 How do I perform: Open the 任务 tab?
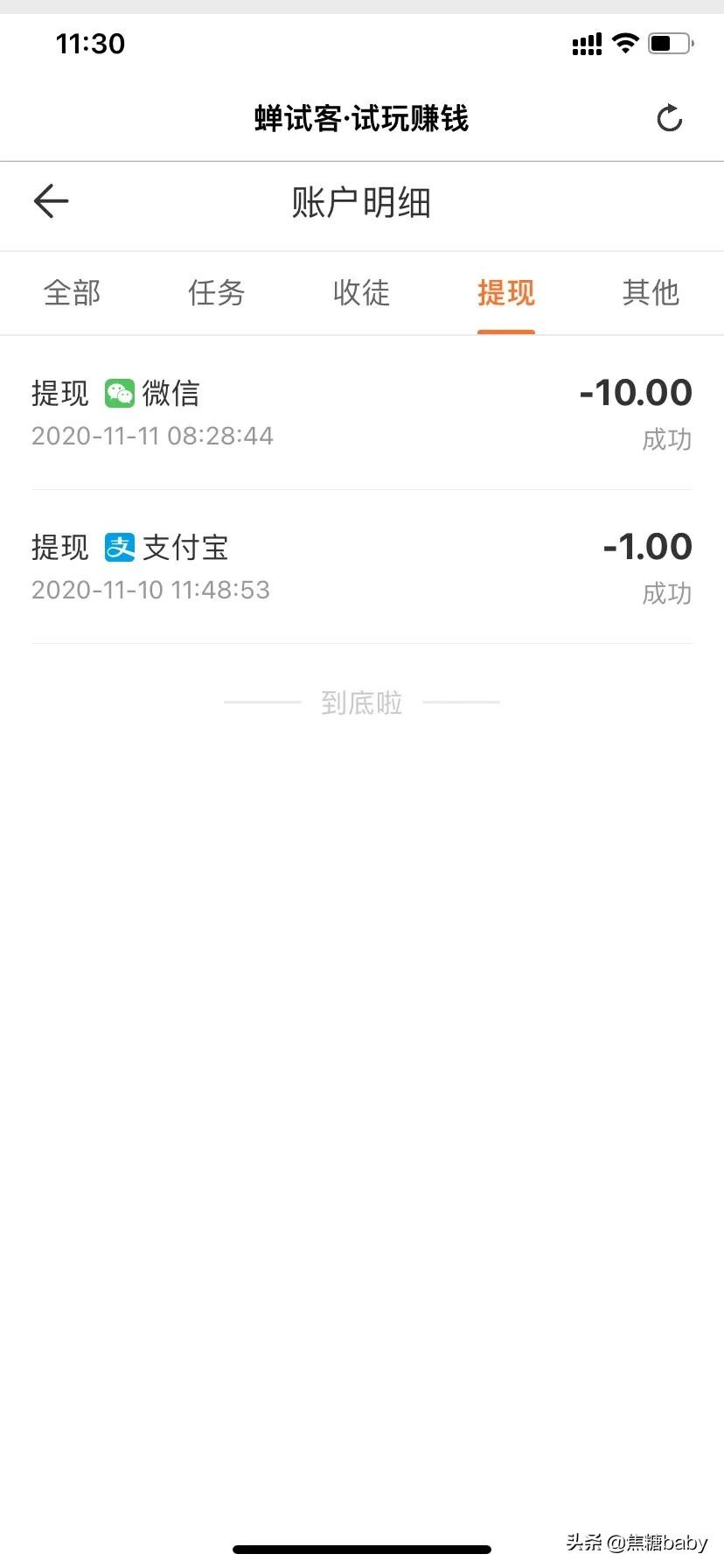click(217, 292)
